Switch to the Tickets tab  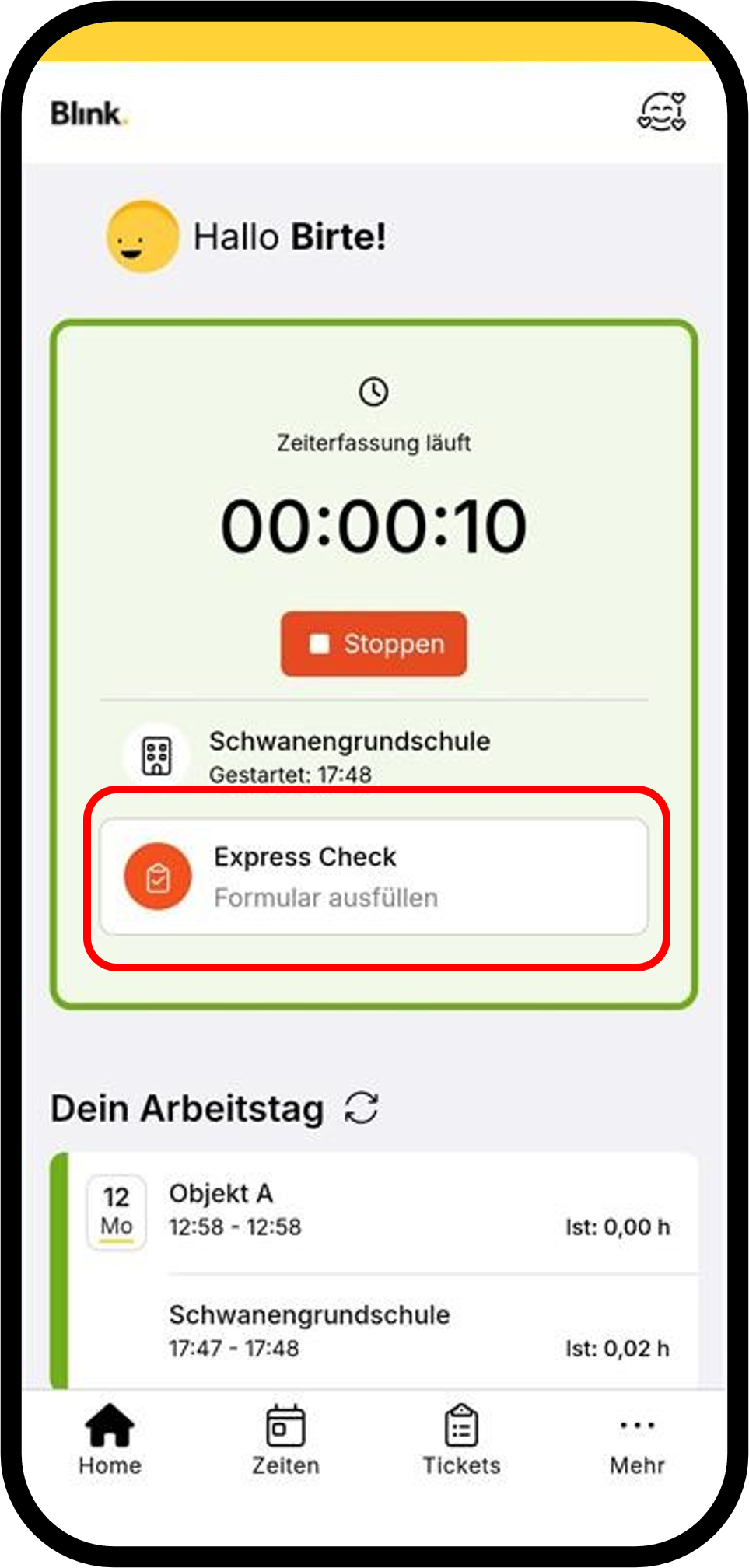461,1440
